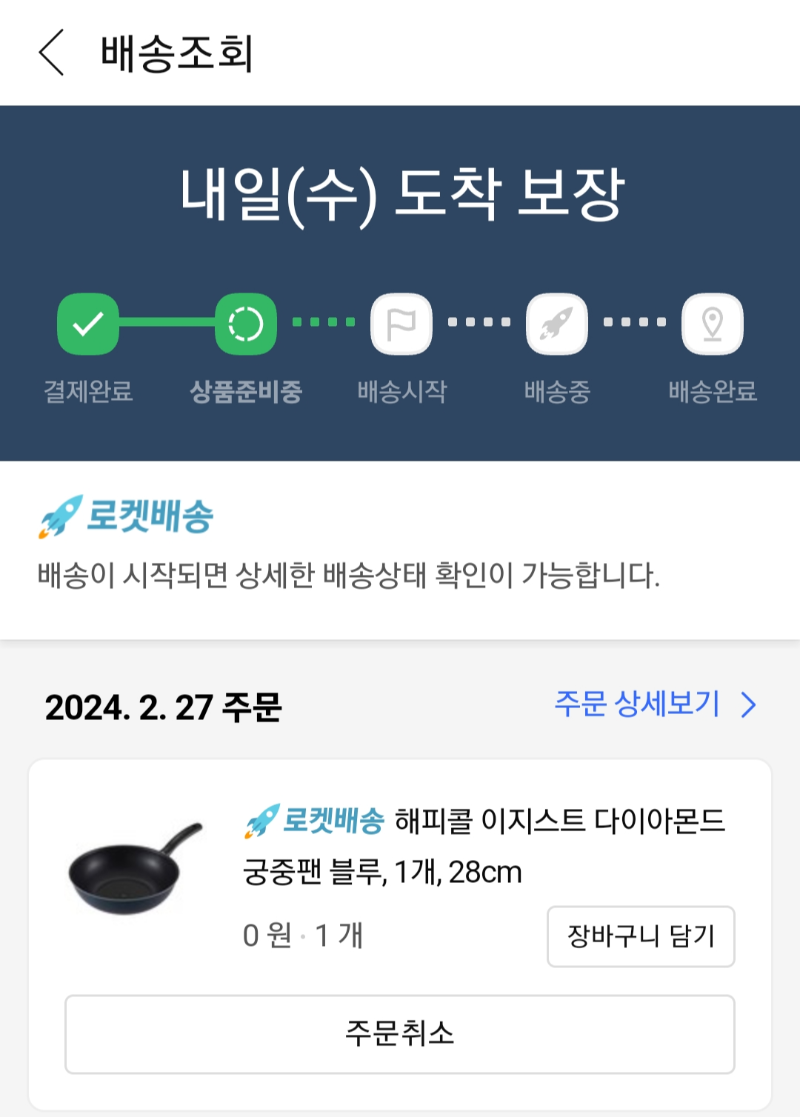Click the 배송시작 stage label
This screenshot has height=1117, width=800.
(400, 390)
